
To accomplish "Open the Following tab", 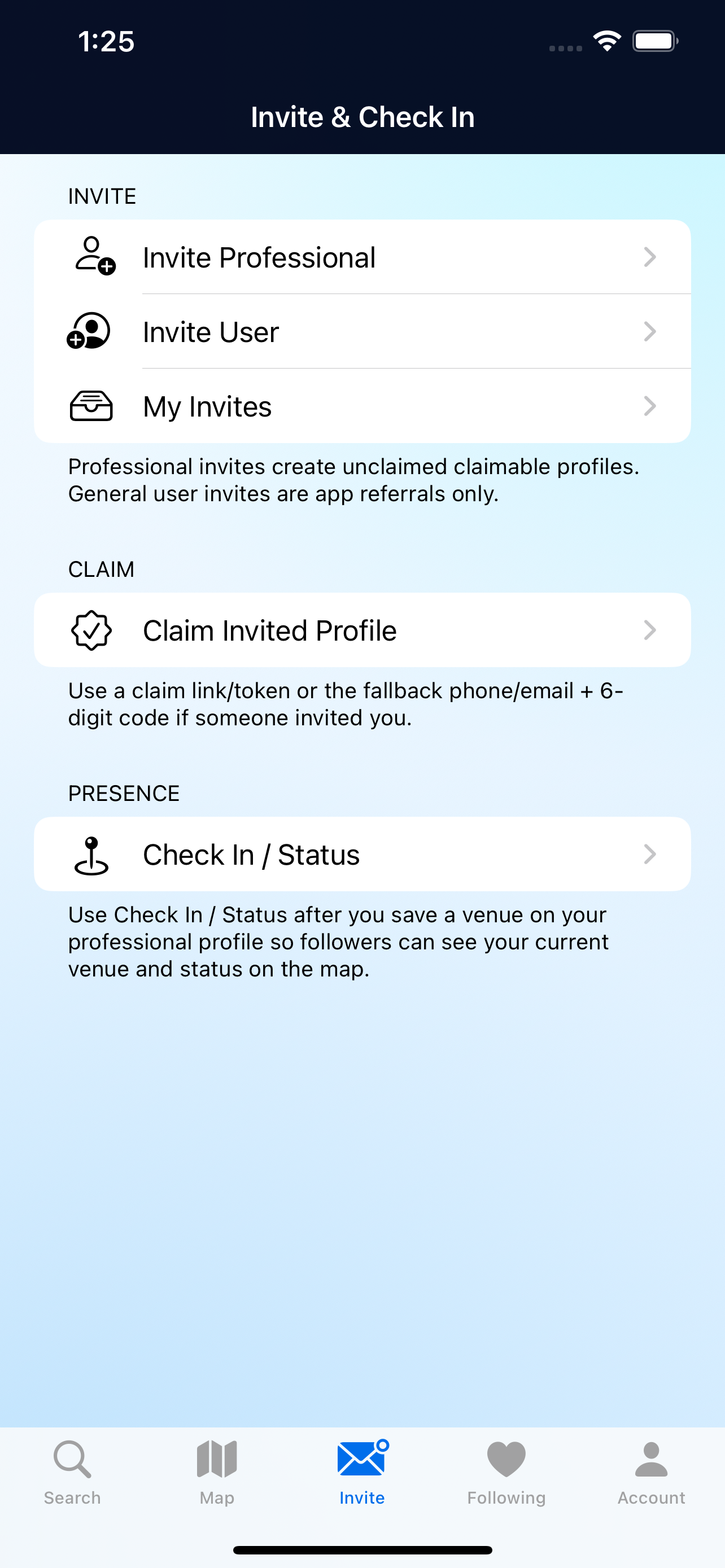I will pyautogui.click(x=506, y=1473).
